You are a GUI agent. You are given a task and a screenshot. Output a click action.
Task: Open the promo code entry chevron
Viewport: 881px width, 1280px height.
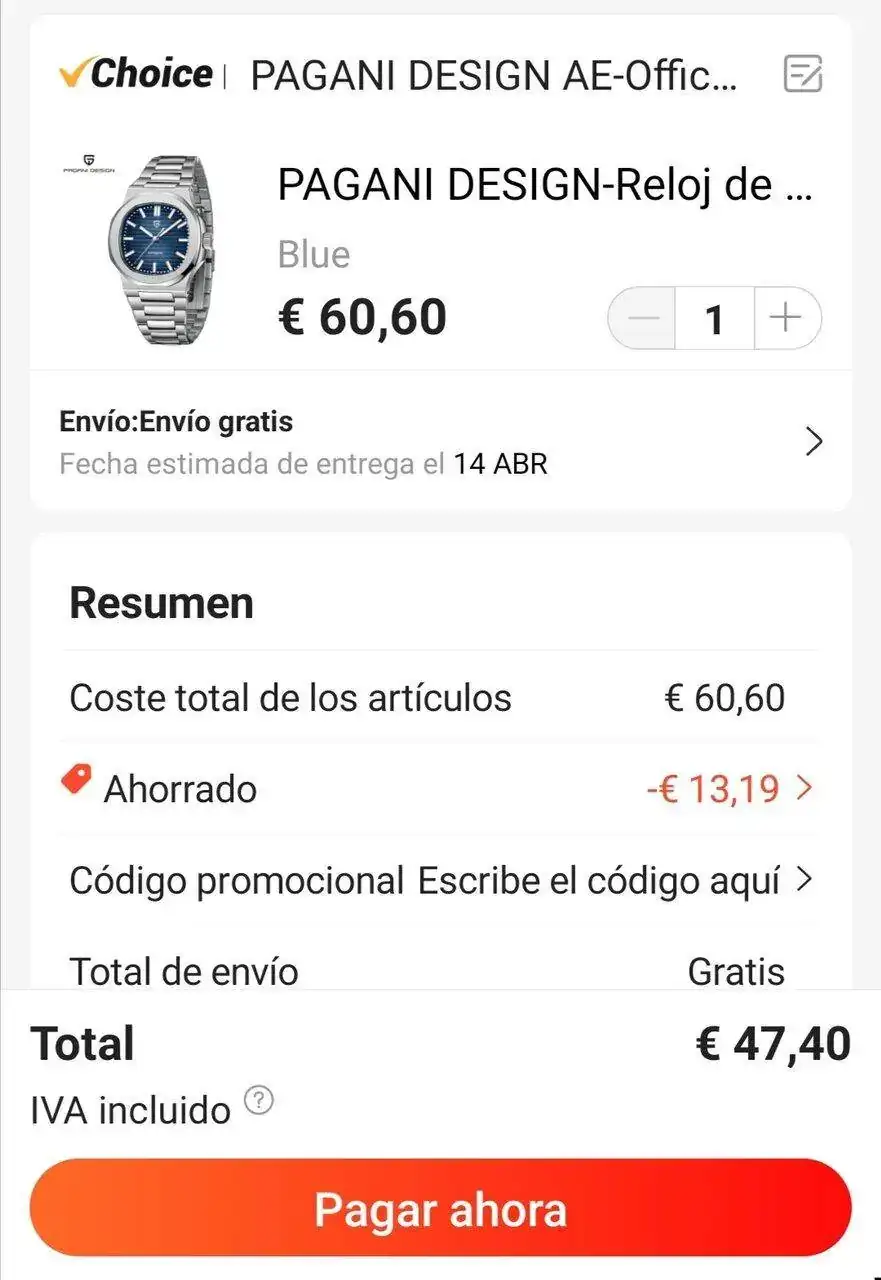click(805, 880)
